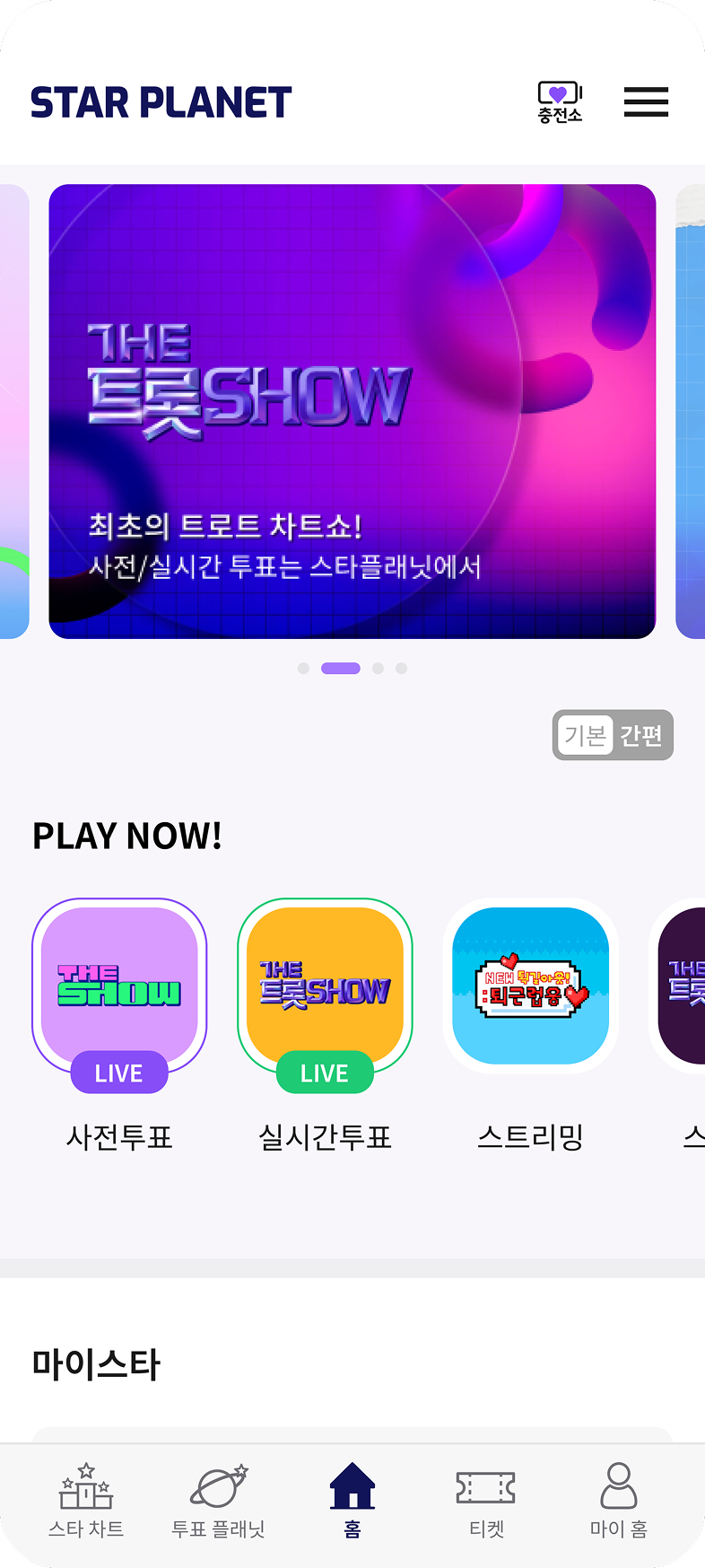Switch to the 투표 플래닛 tab
This screenshot has height=1568, width=705.
[218, 1499]
